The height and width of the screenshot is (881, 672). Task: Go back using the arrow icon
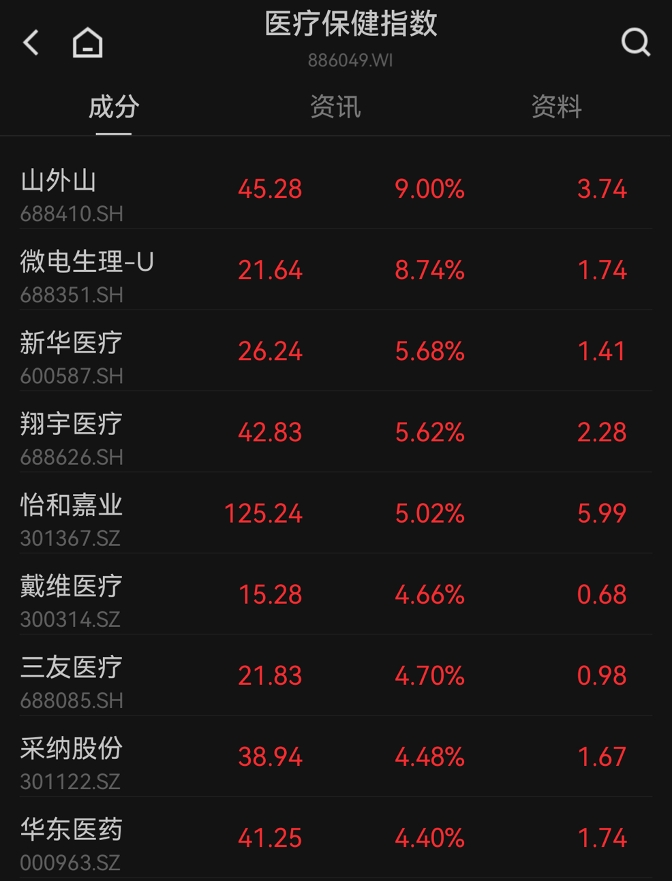tap(31, 43)
